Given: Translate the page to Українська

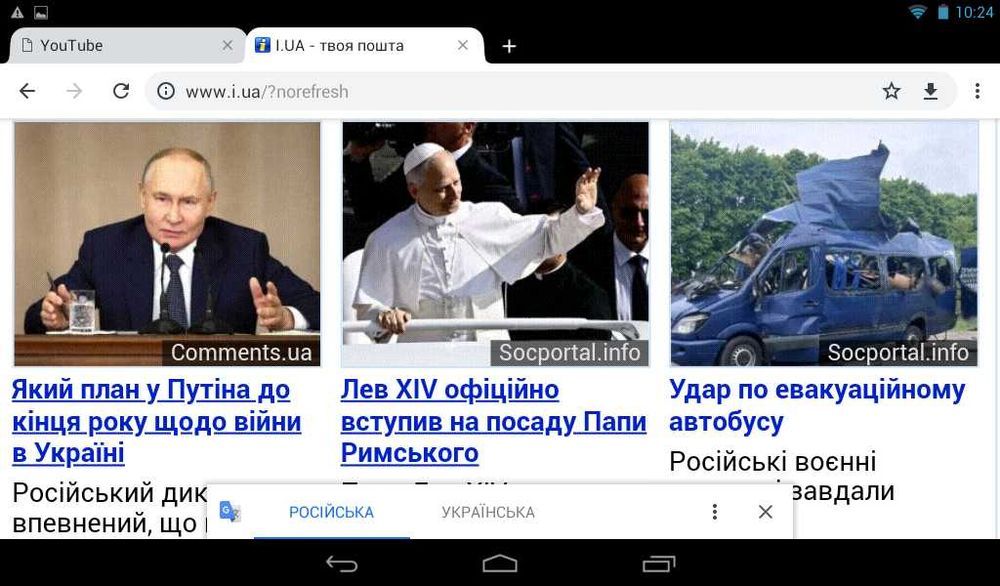Looking at the screenshot, I should tap(488, 512).
